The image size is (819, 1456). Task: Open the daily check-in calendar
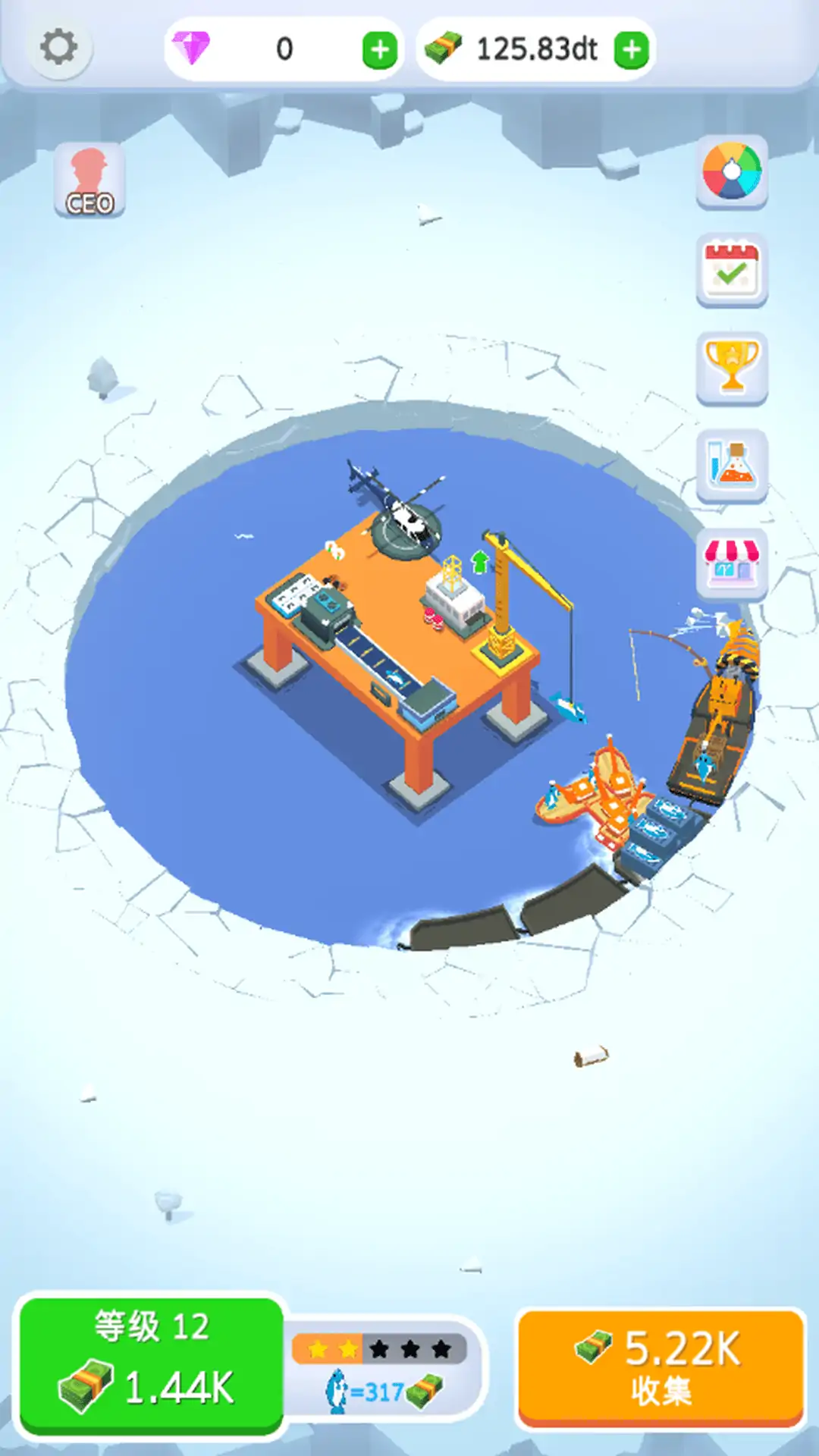tap(732, 270)
